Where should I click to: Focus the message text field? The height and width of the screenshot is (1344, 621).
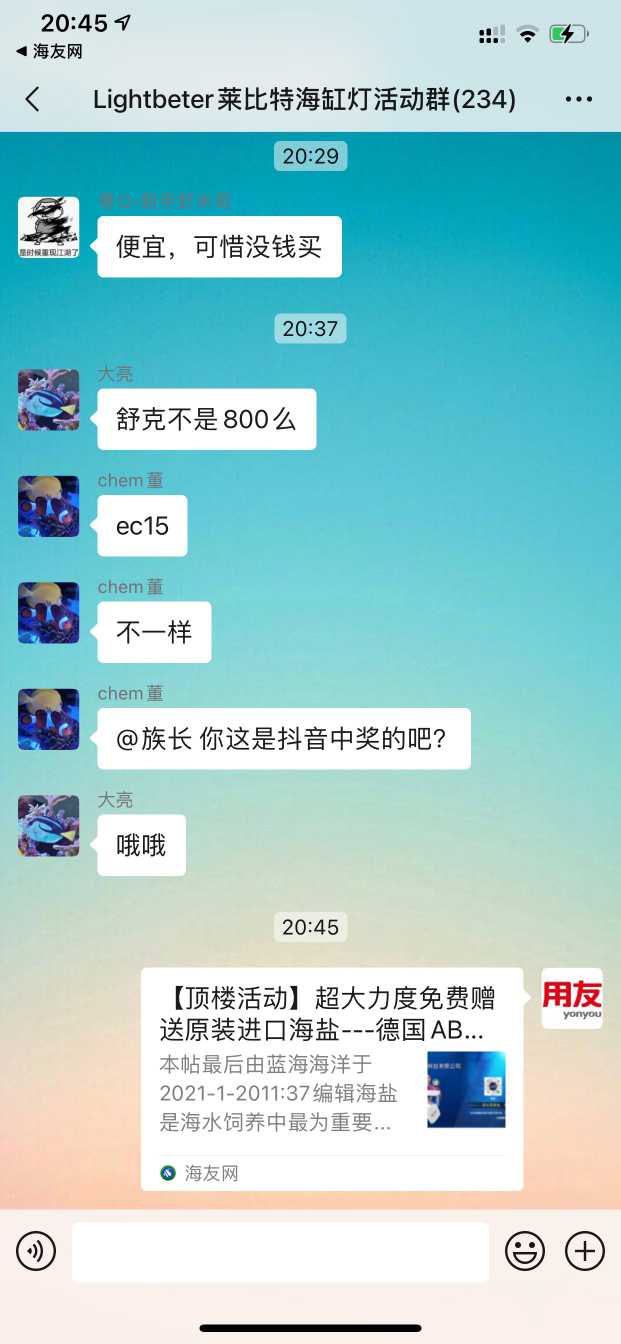point(280,1251)
